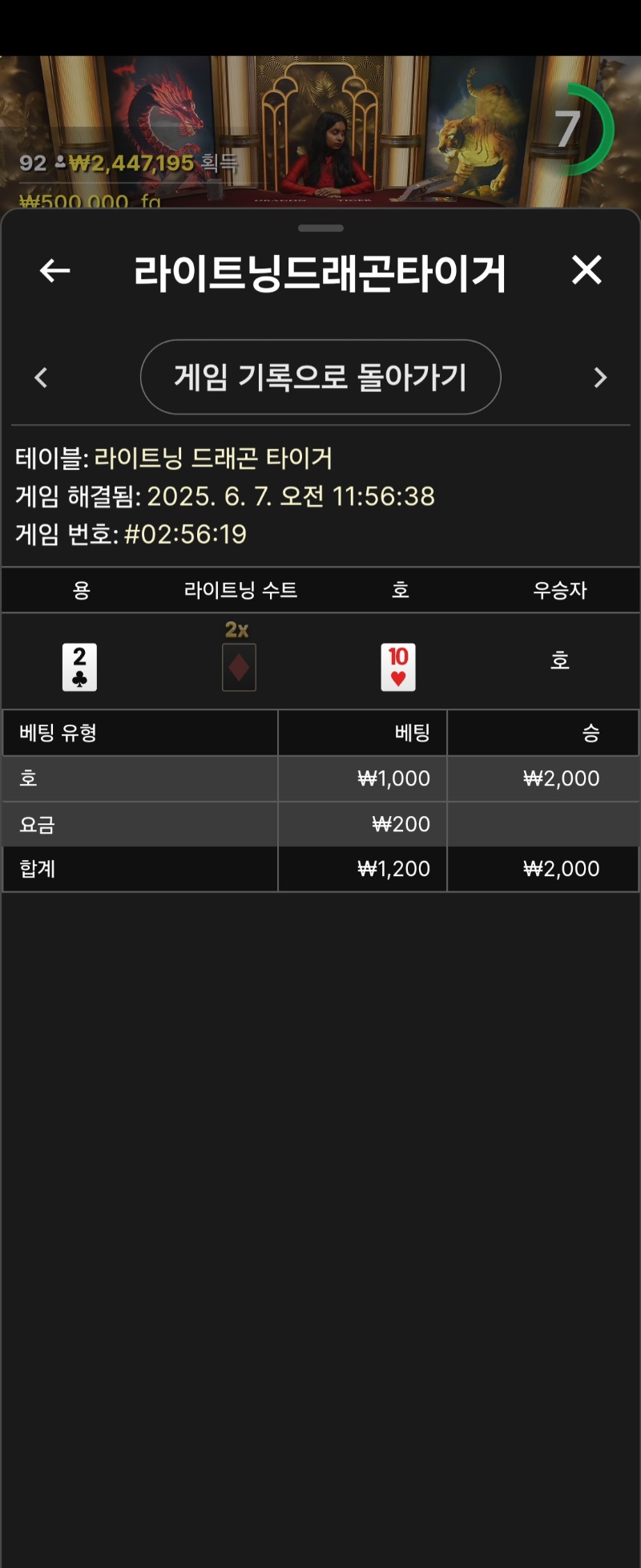Close the game history panel
This screenshot has width=641, height=1568.
587,270
